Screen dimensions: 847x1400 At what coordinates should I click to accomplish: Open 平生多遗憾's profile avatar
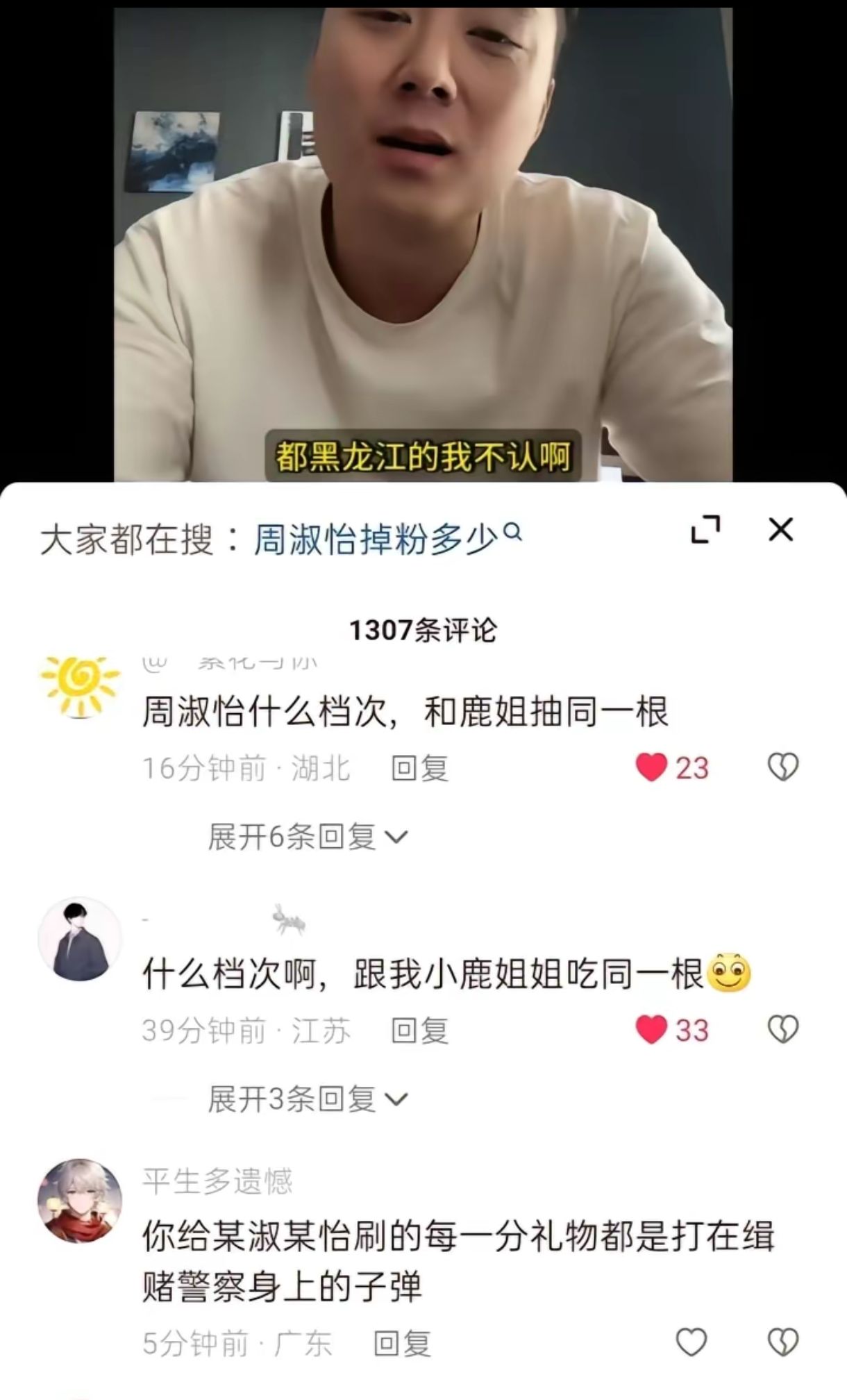click(x=79, y=1201)
